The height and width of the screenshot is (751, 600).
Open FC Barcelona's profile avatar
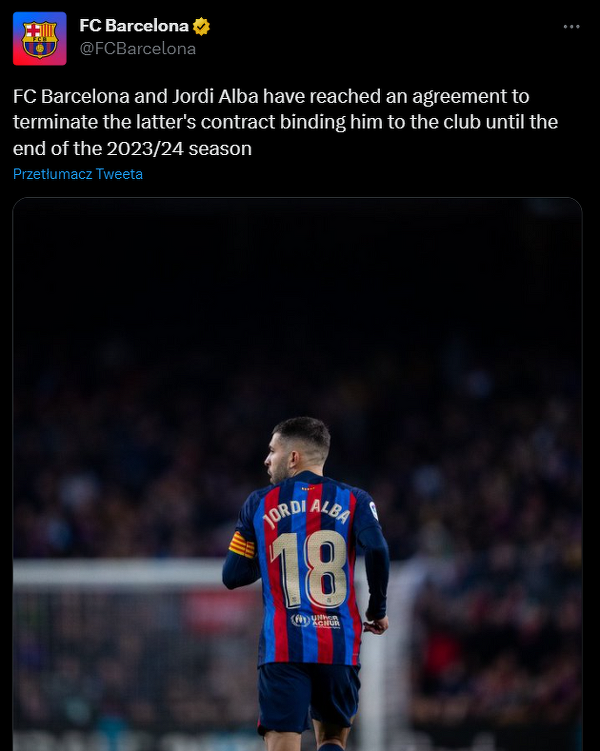40,38
